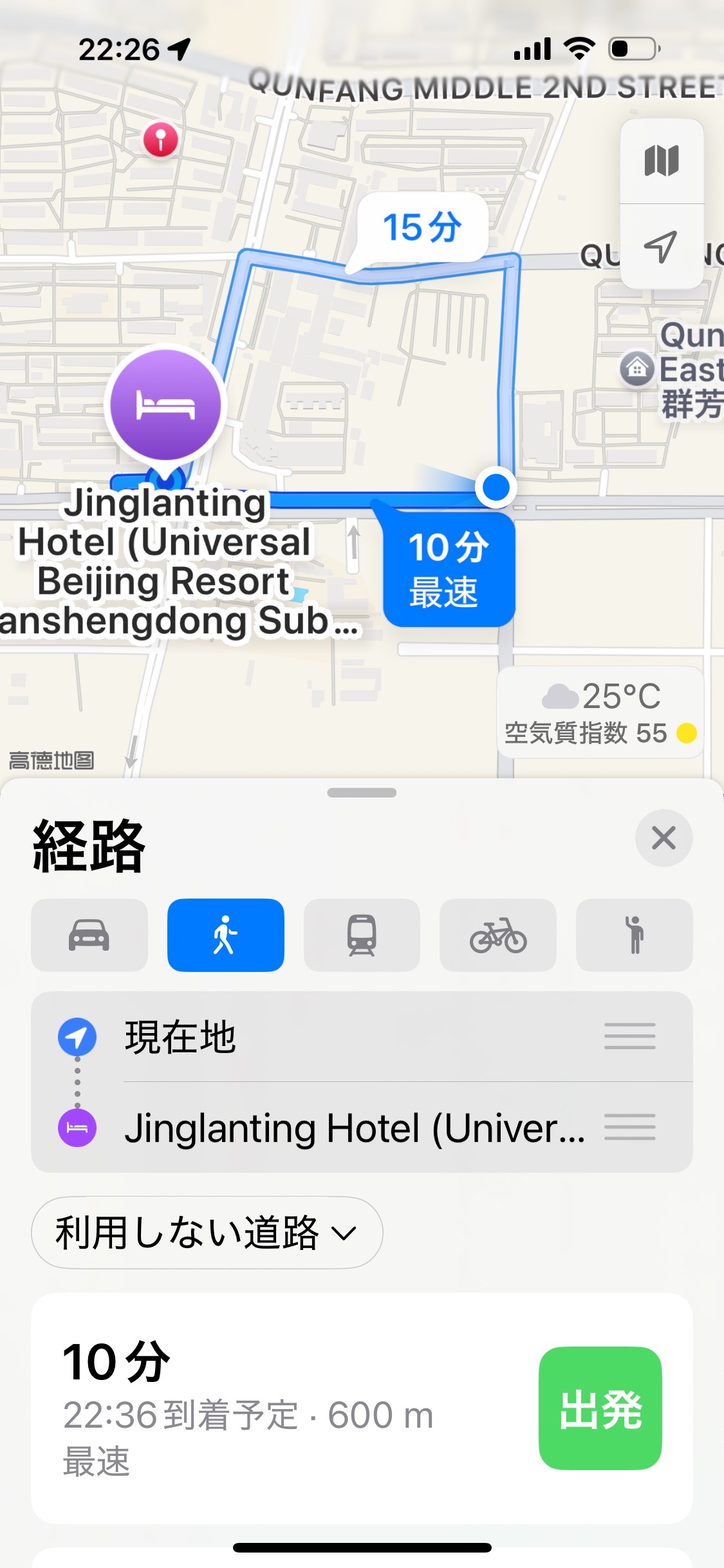724x1568 pixels.
Task: Tap the red pin marker on the map
Action: coord(161,140)
